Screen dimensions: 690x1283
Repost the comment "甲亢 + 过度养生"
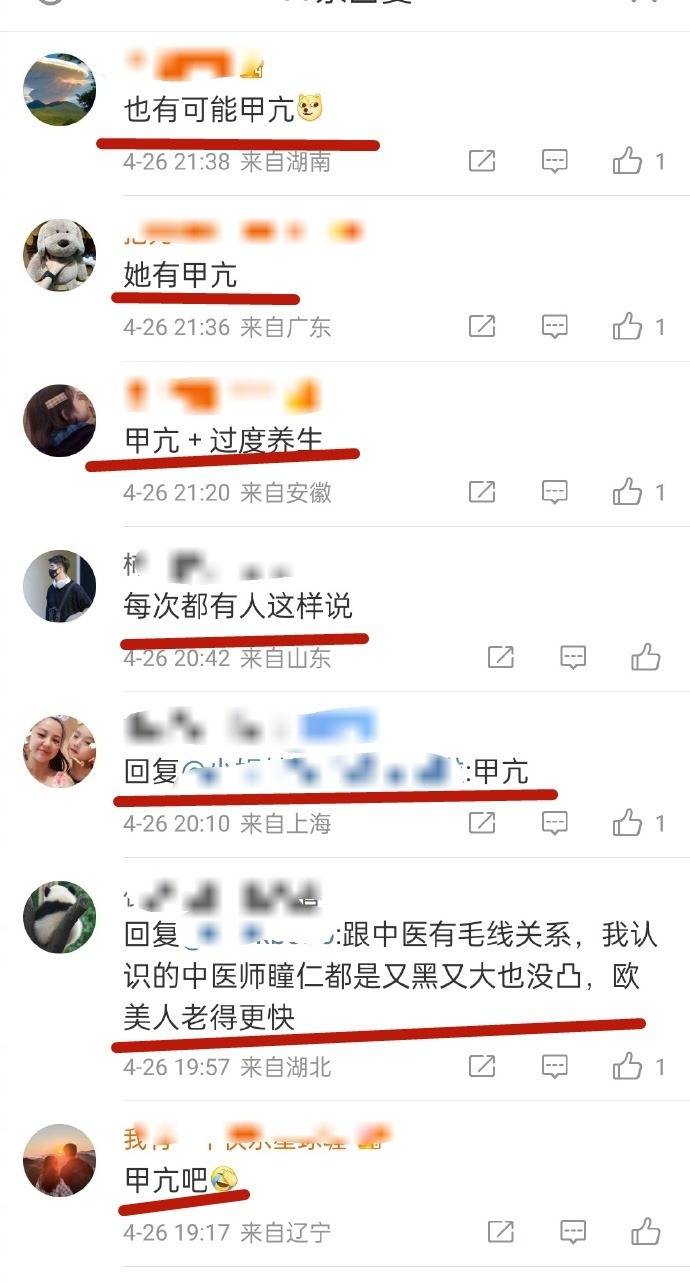coord(482,492)
